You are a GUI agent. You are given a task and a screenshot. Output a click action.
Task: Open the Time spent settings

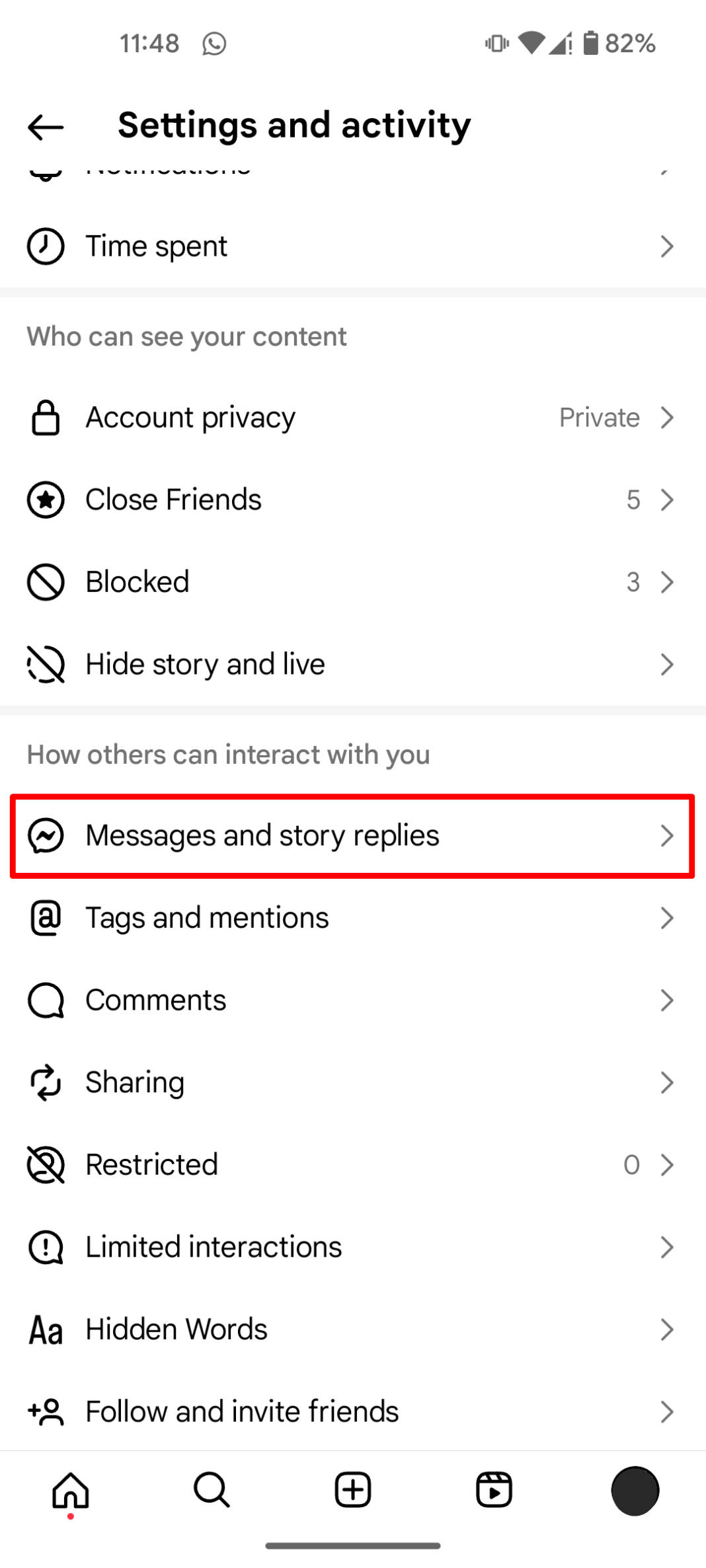click(x=352, y=246)
